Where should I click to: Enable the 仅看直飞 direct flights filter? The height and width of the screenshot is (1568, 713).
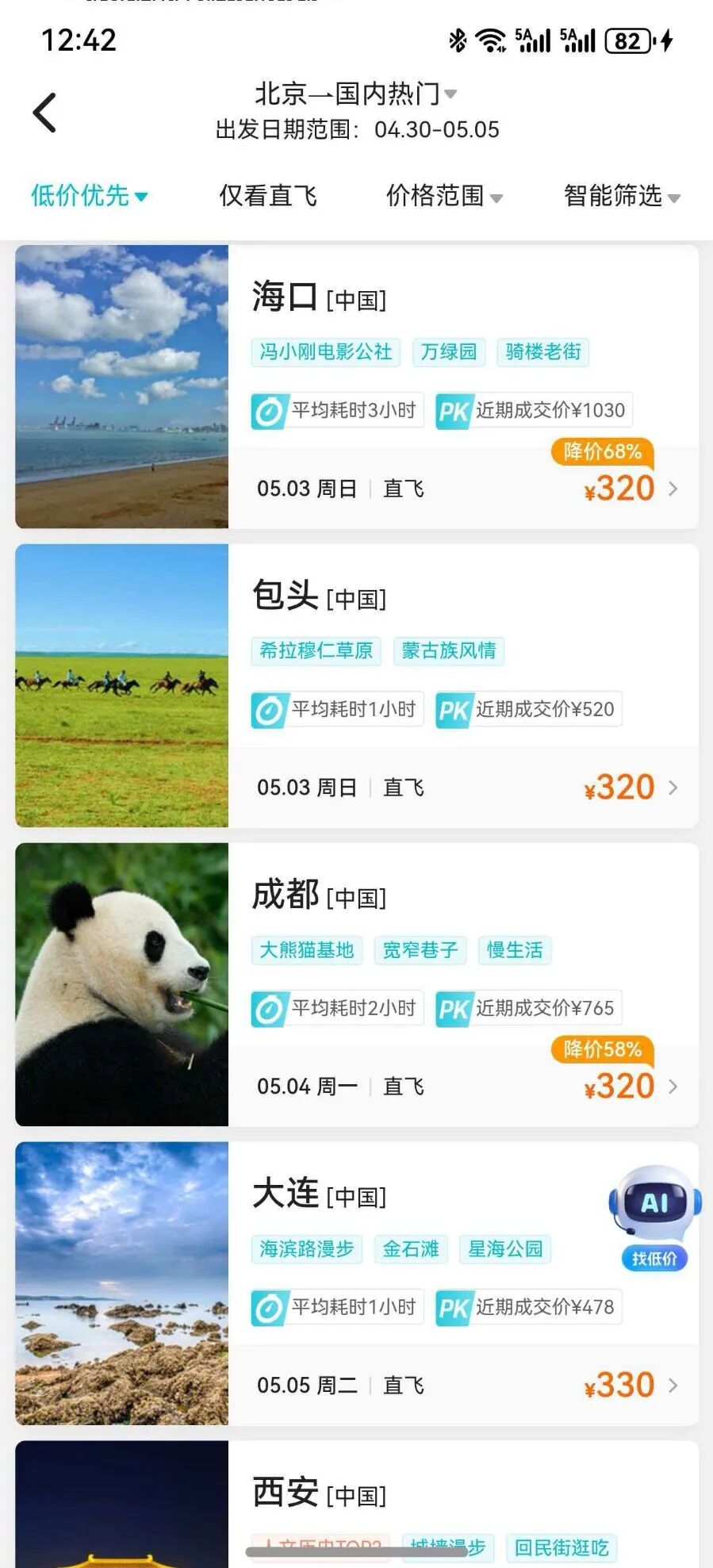[x=268, y=196]
